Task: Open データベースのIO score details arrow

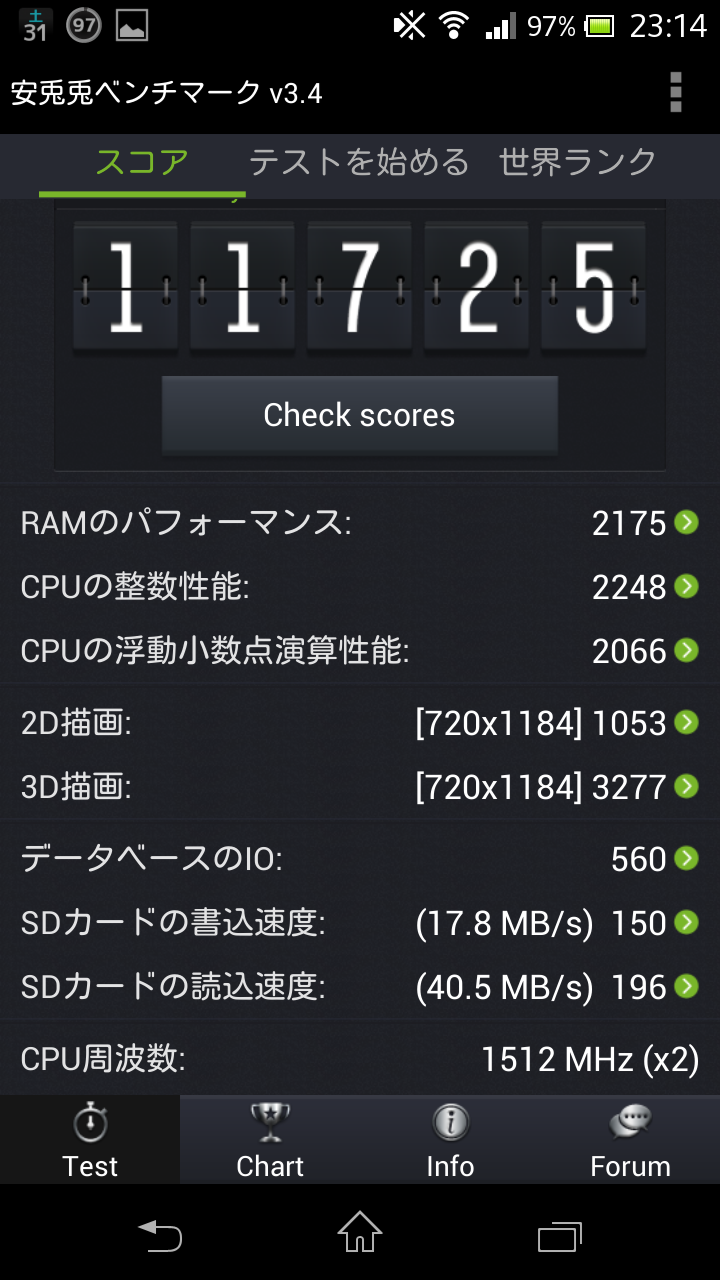Action: point(686,858)
